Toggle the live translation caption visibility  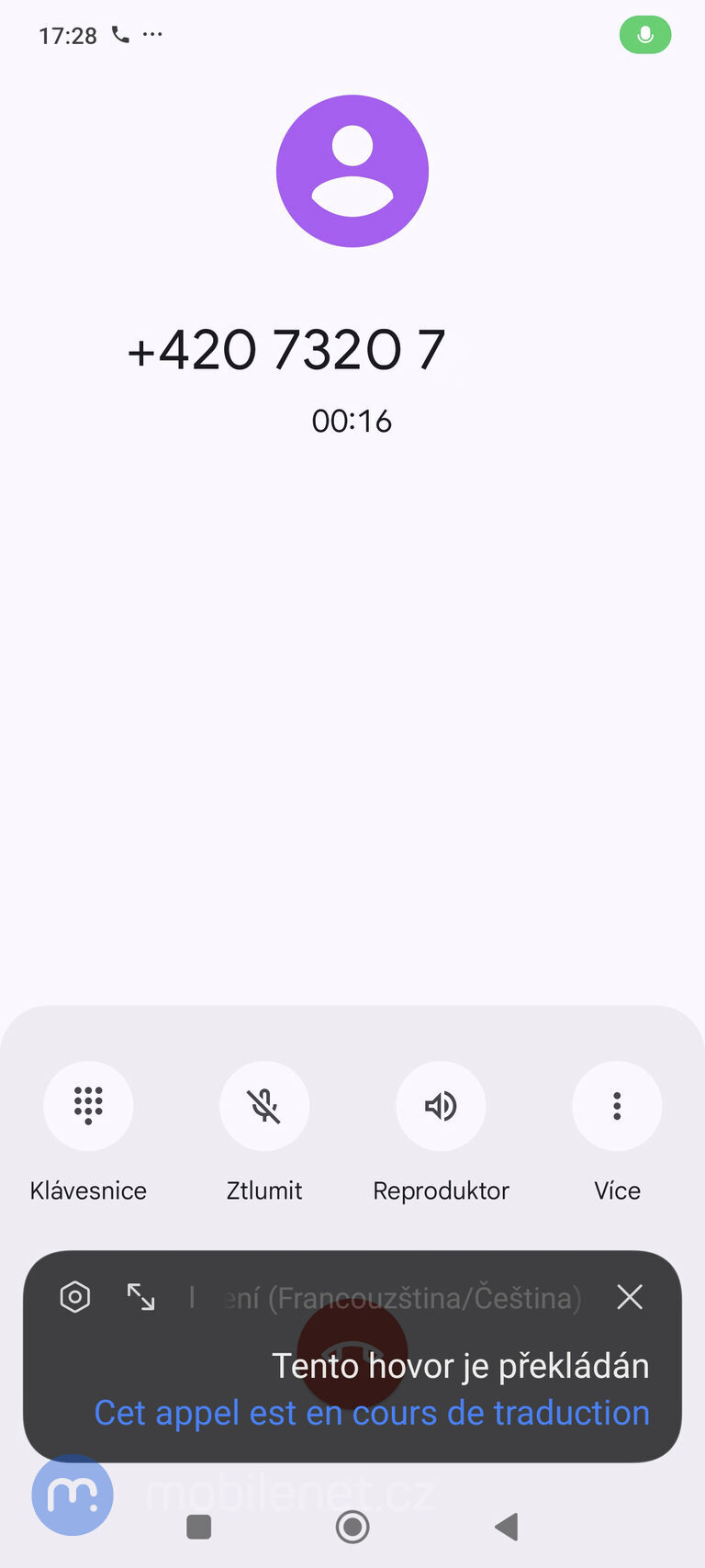coord(630,1297)
